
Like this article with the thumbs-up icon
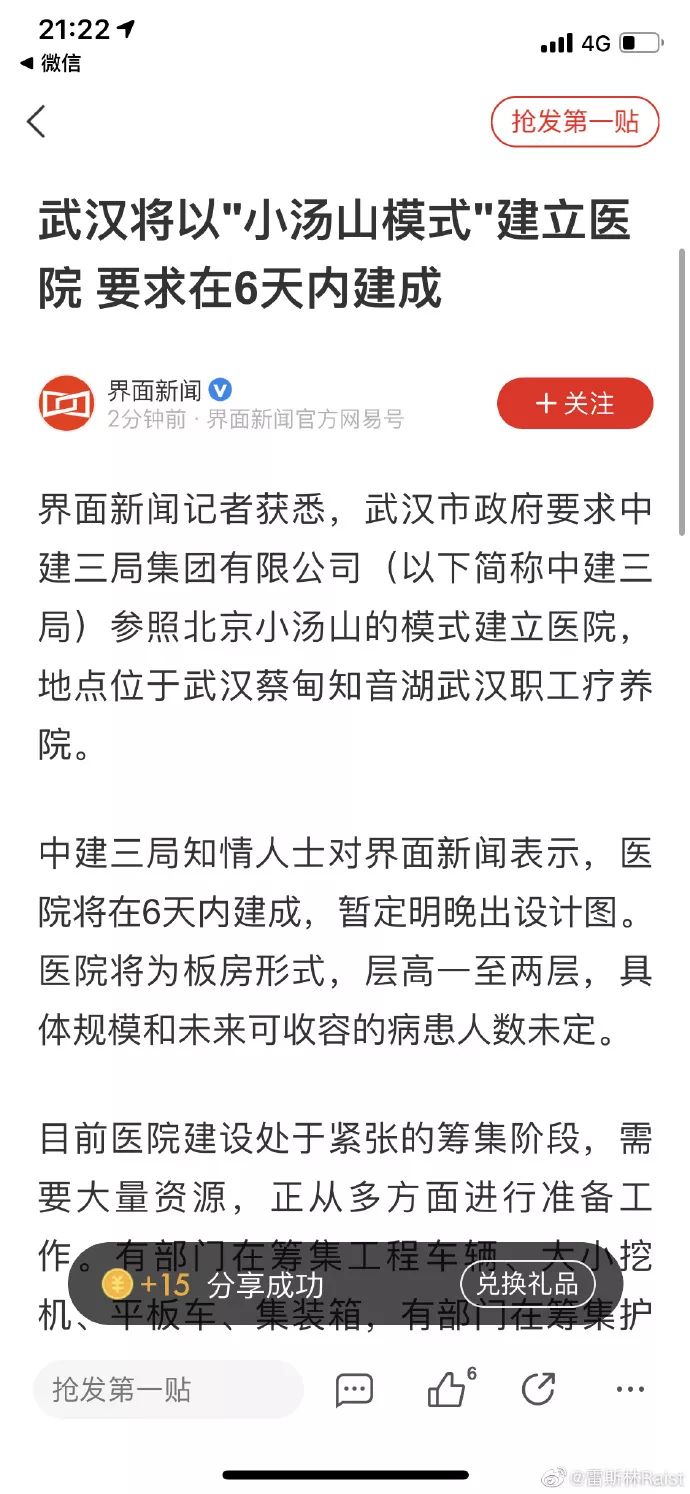[x=449, y=1387]
